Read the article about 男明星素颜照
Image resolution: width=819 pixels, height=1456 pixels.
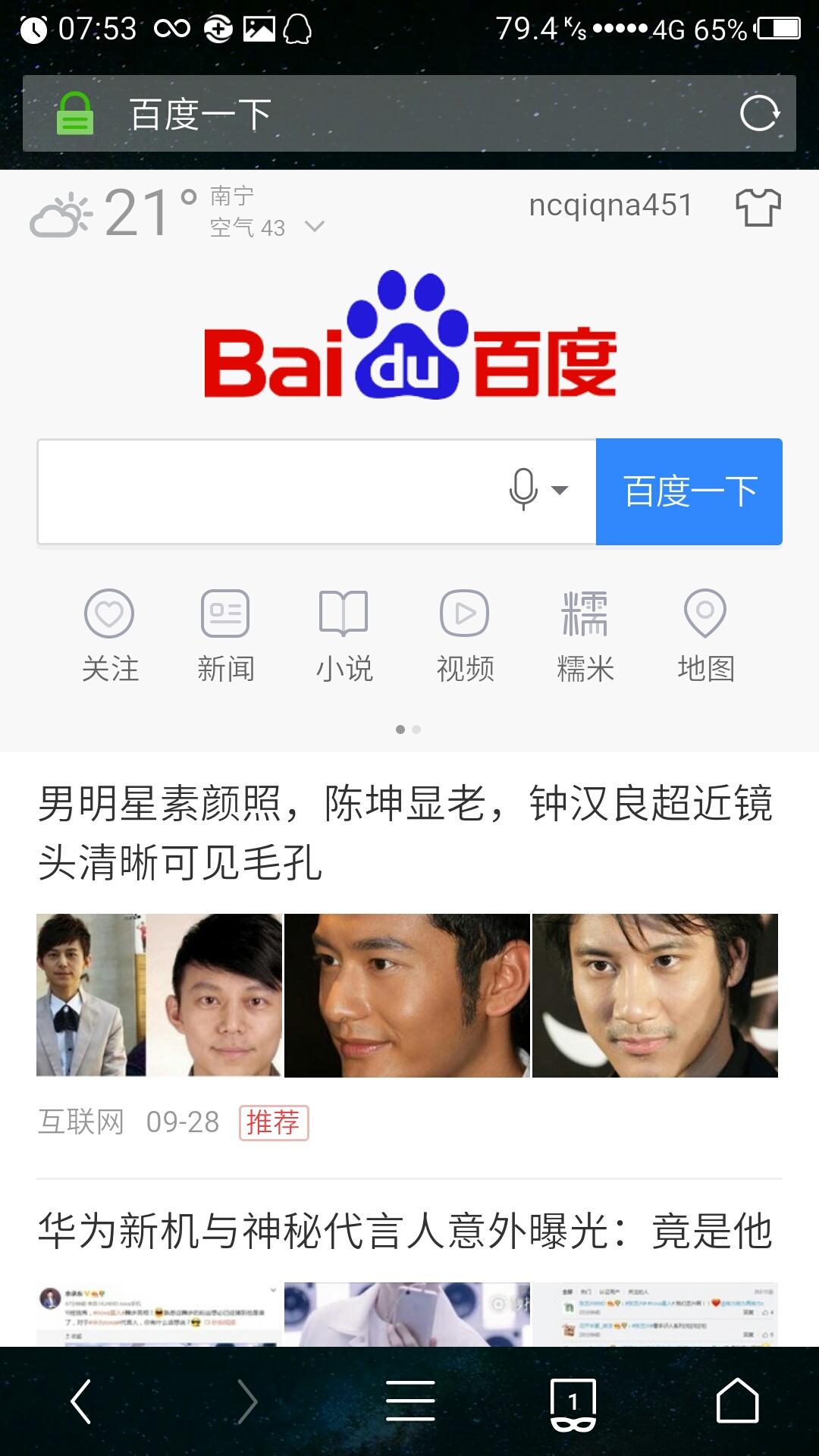406,832
